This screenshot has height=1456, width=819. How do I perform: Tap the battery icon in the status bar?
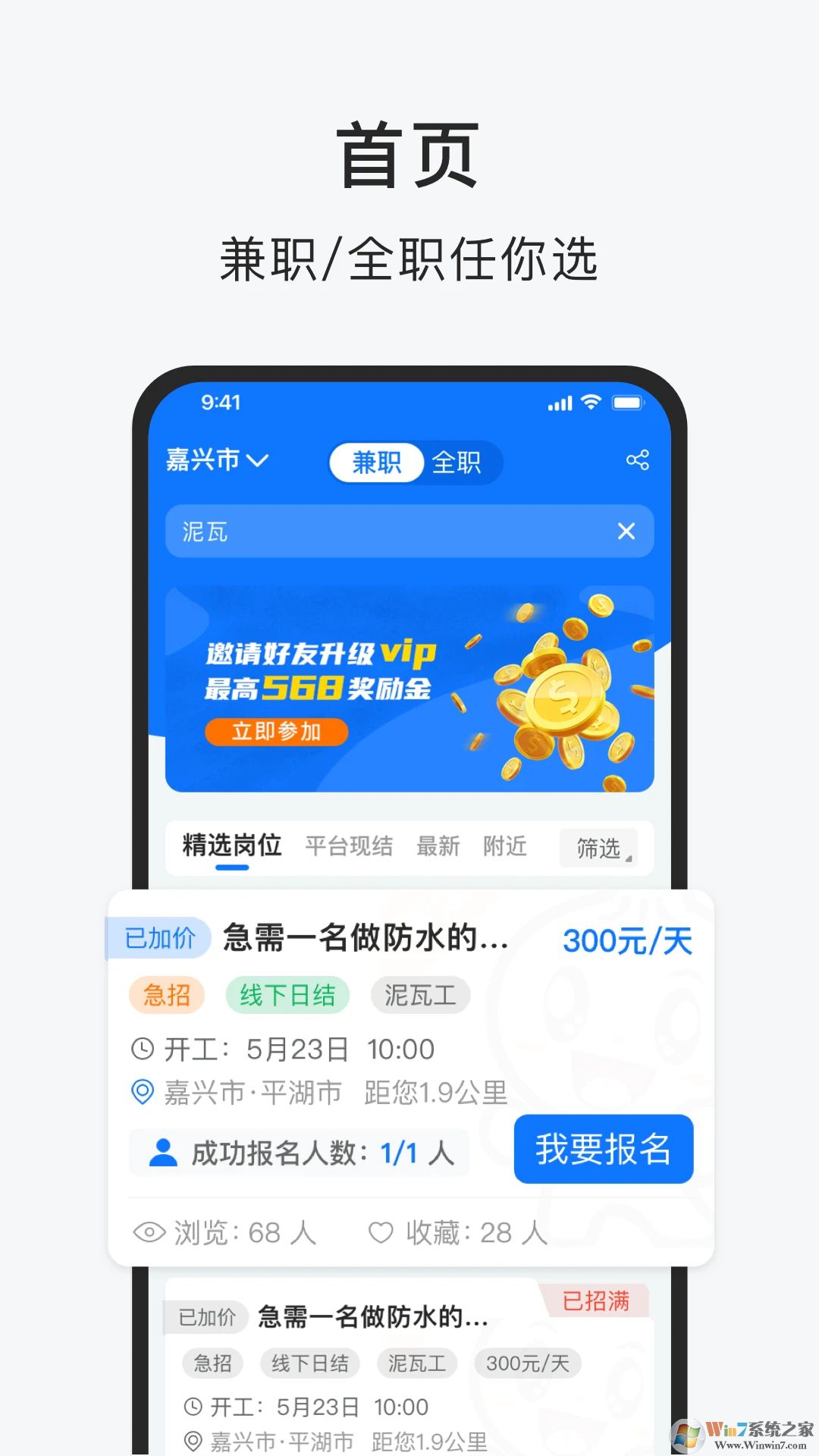(x=629, y=404)
